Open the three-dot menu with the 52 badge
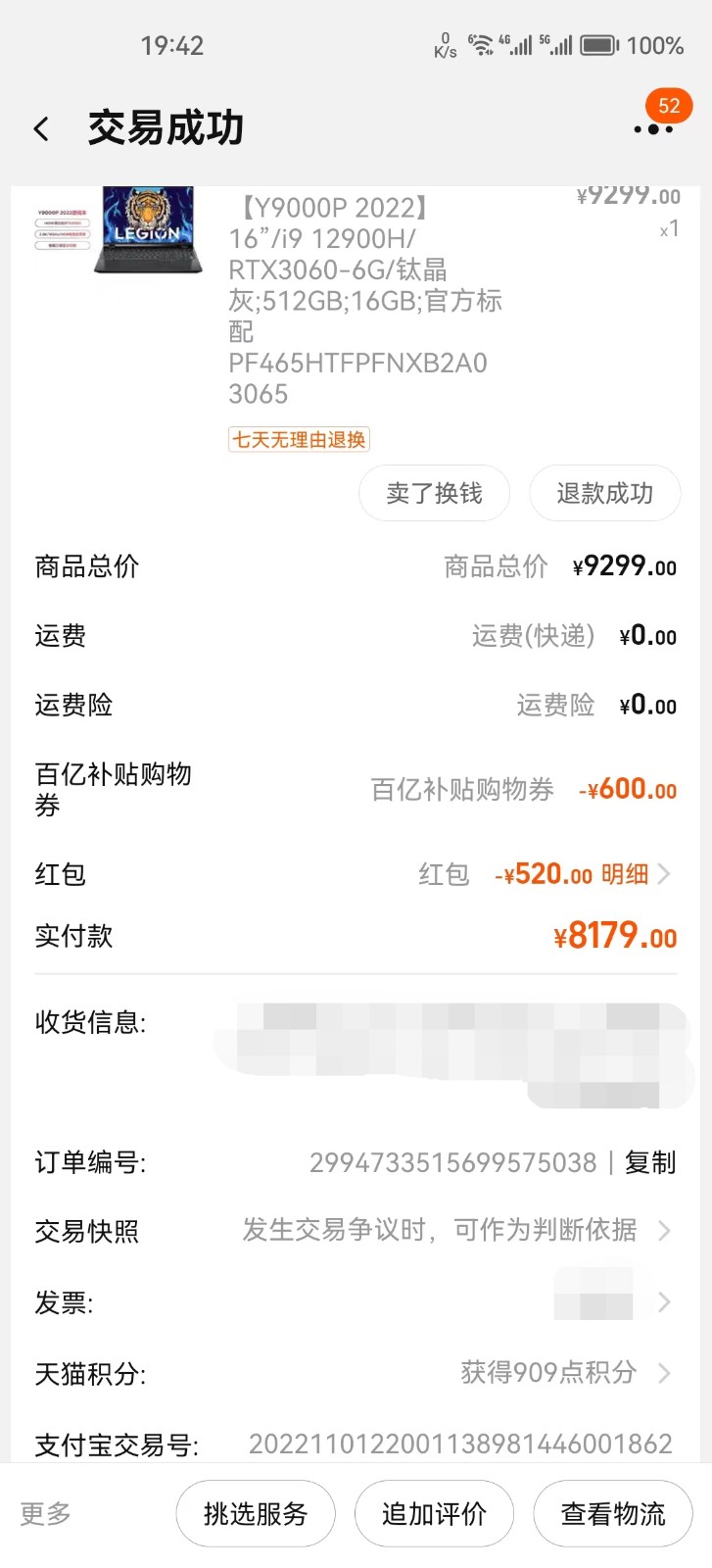712x1568 pixels. coord(653,129)
